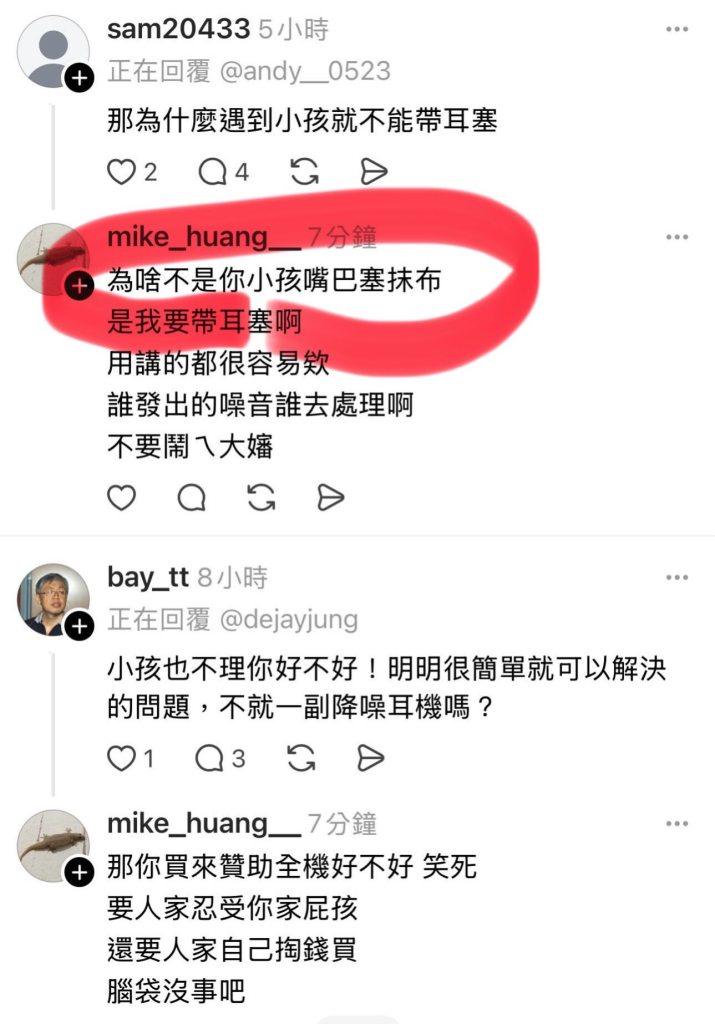This screenshot has width=715, height=1024.
Task: Like mike_huang's comment ending 不要鬧ㄟ大嬸
Action: 121,497
